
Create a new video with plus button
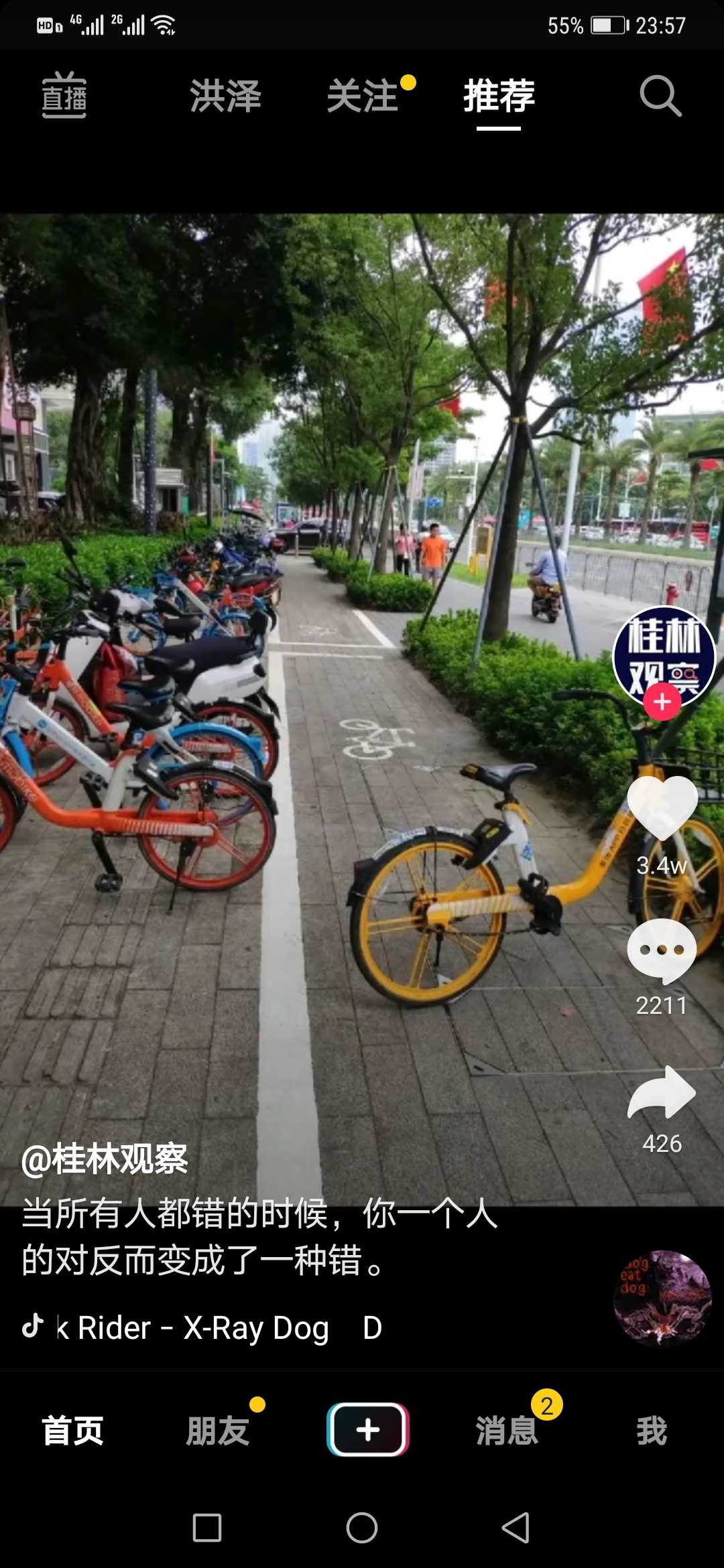click(x=368, y=1429)
